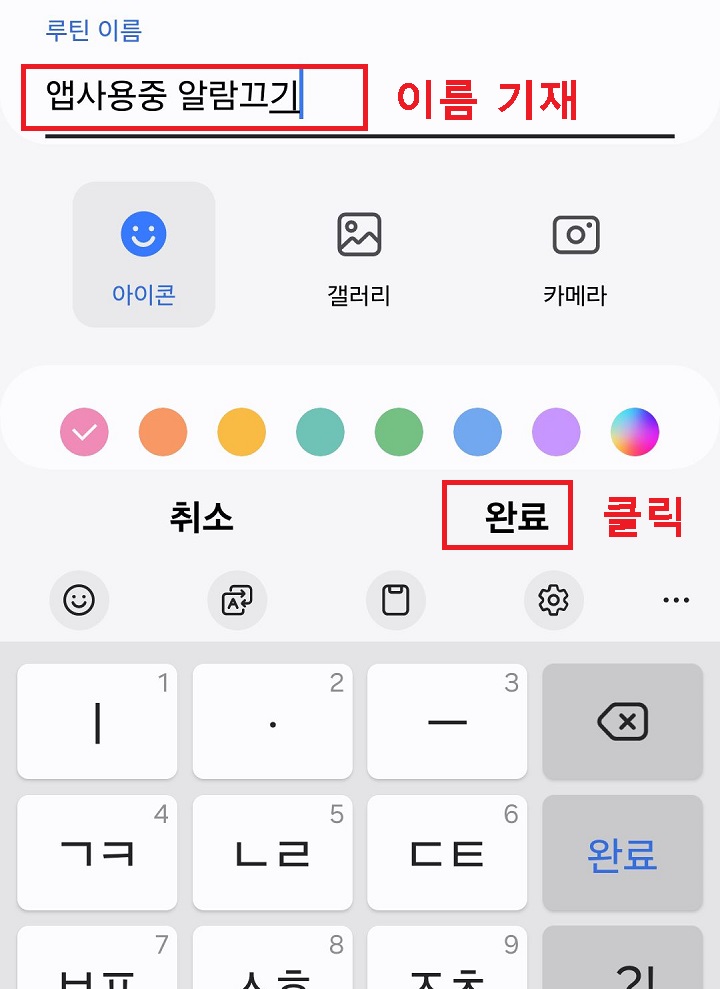Viewport: 720px width, 989px height.
Task: Select the rainbow gradient color option
Action: point(635,431)
